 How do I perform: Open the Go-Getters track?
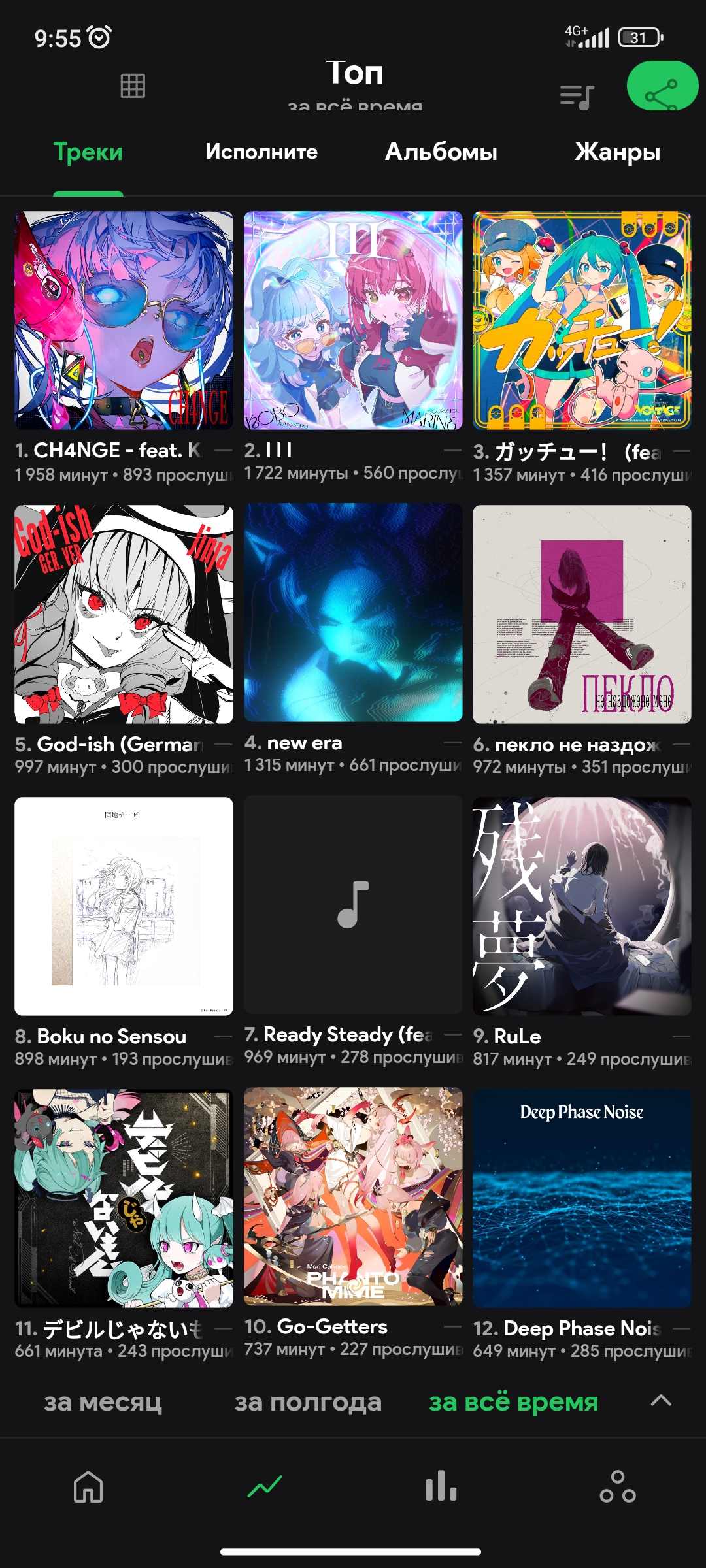point(353,1197)
